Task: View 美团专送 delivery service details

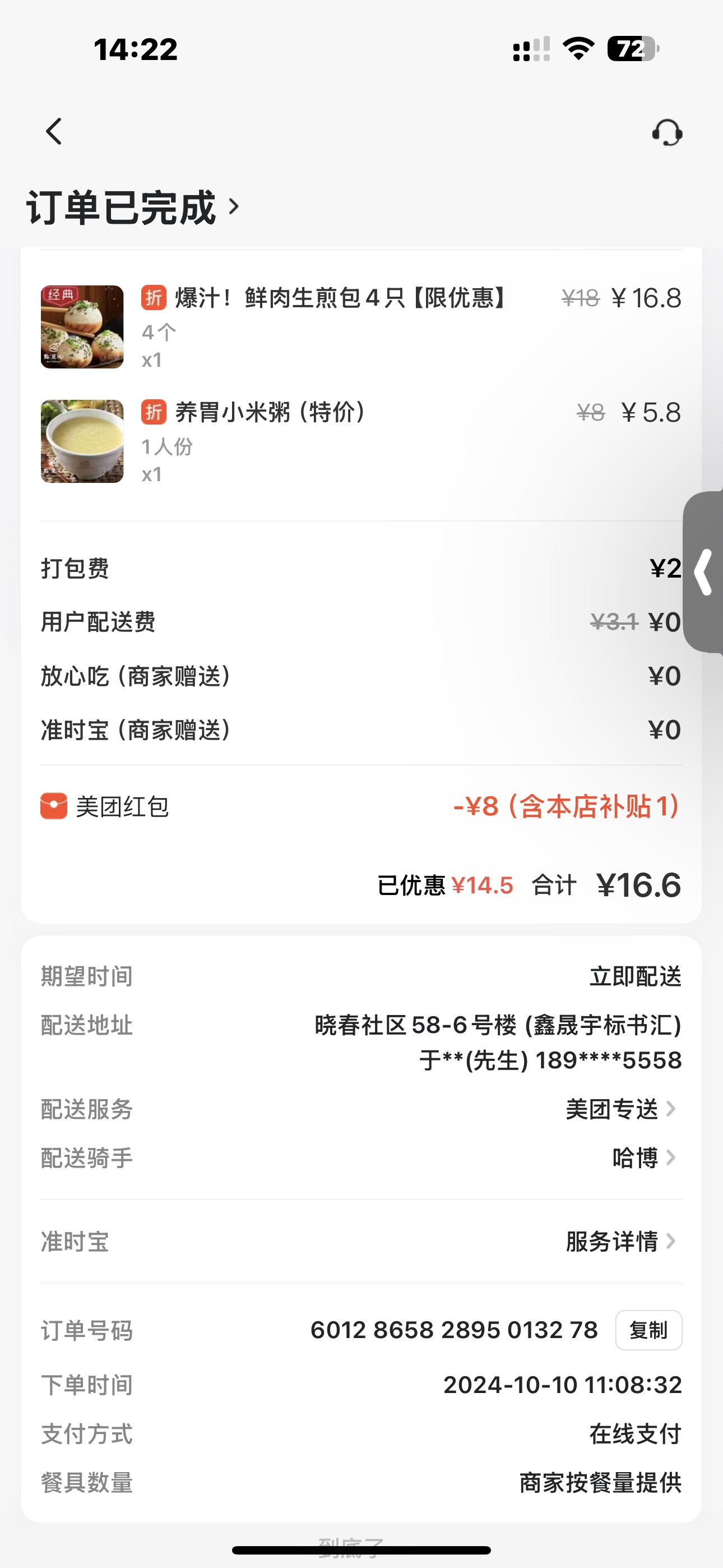Action: (x=620, y=1109)
